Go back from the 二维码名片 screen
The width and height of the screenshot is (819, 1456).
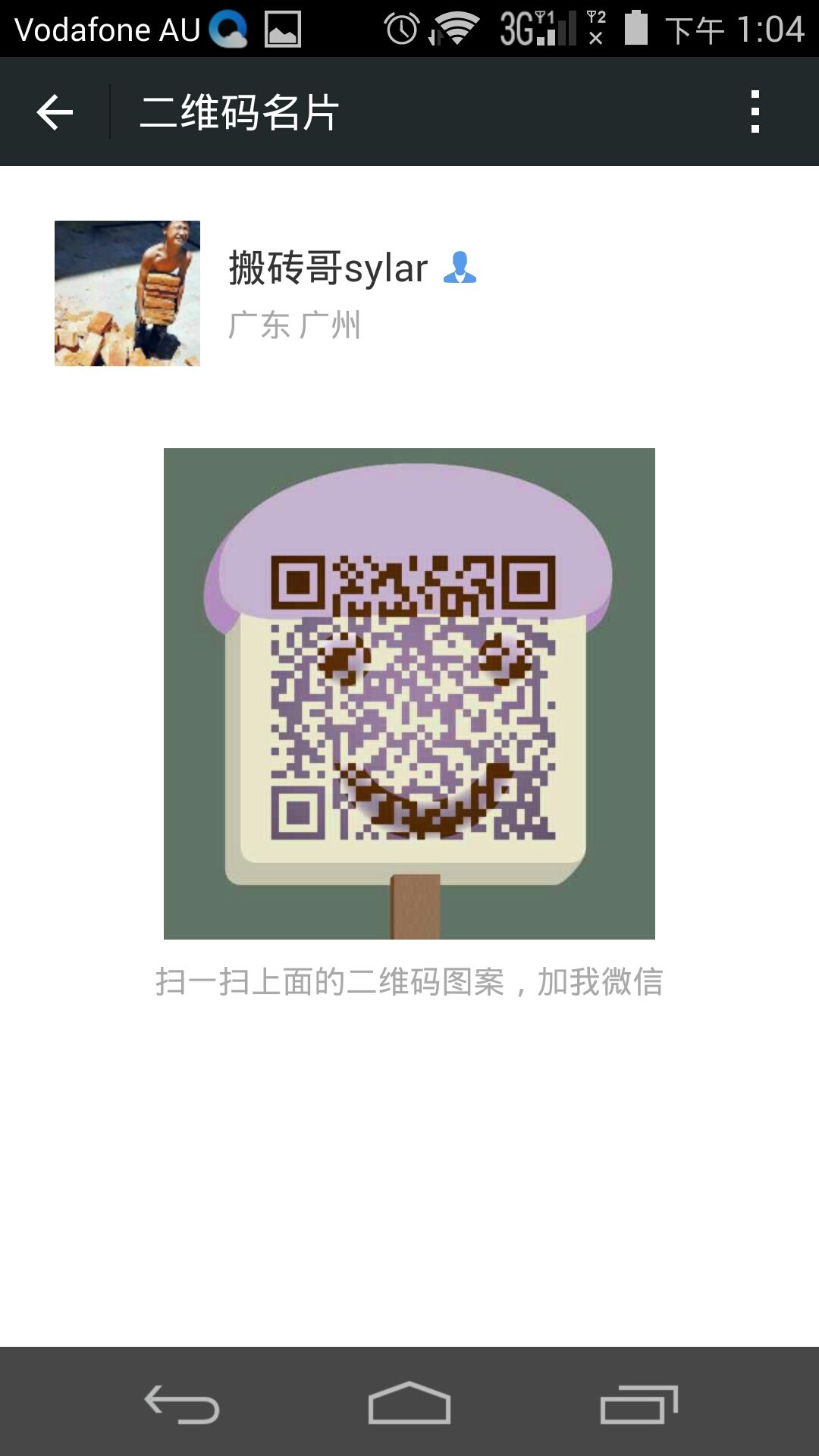click(x=55, y=112)
